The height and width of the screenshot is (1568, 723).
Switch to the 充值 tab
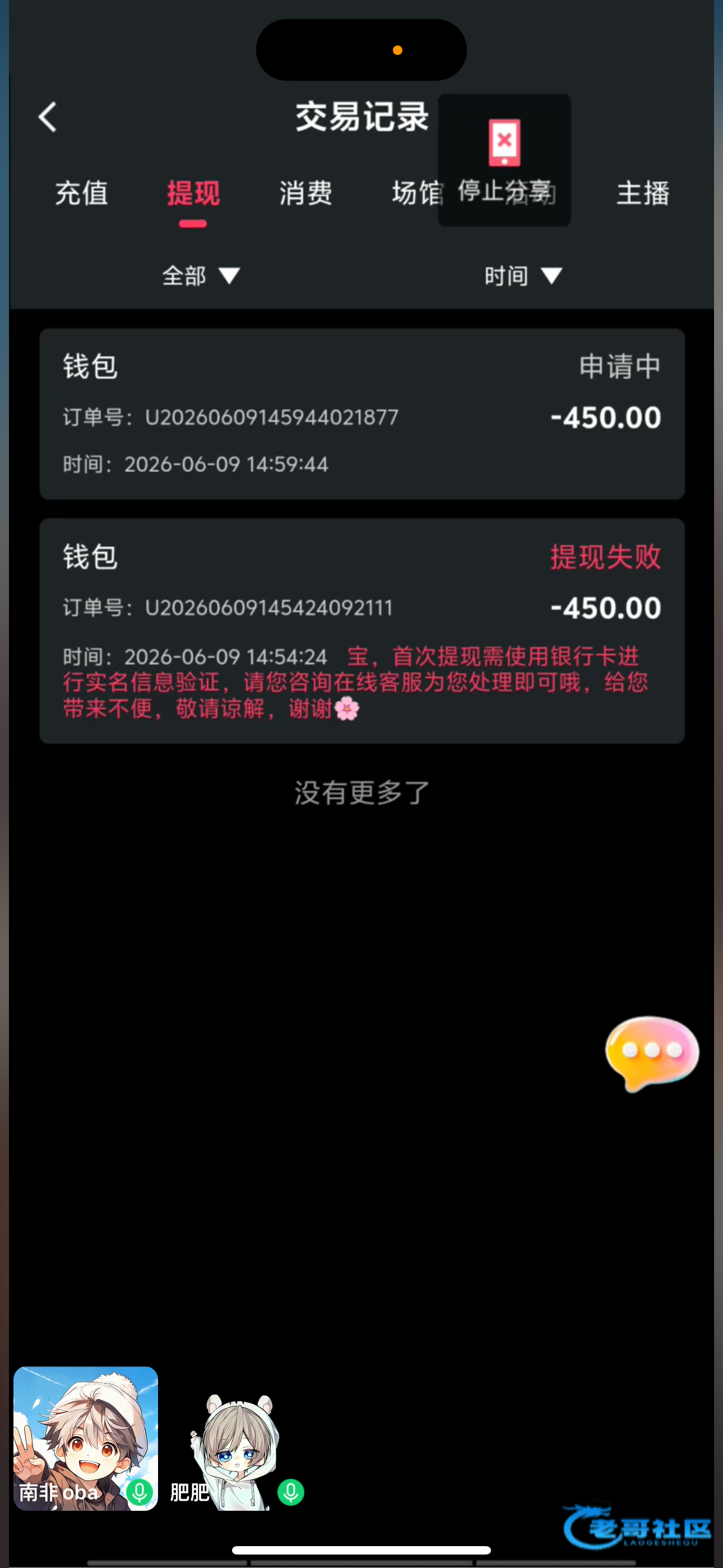82,193
